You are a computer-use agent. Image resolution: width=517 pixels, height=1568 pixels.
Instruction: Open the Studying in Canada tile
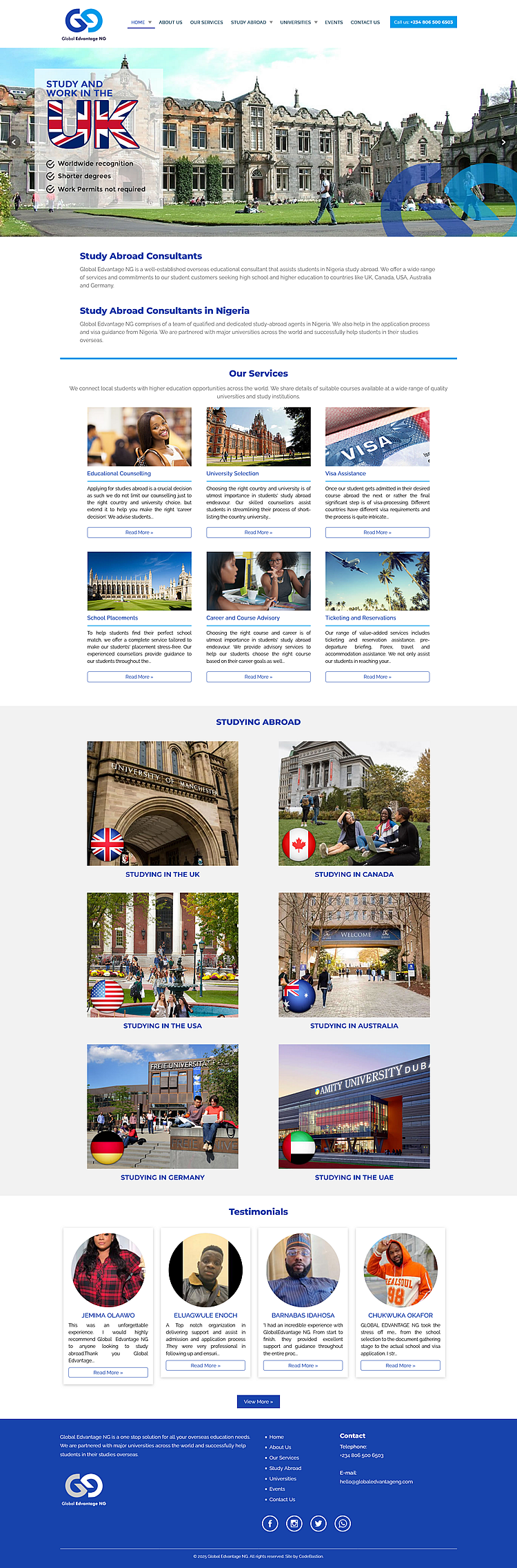point(354,804)
